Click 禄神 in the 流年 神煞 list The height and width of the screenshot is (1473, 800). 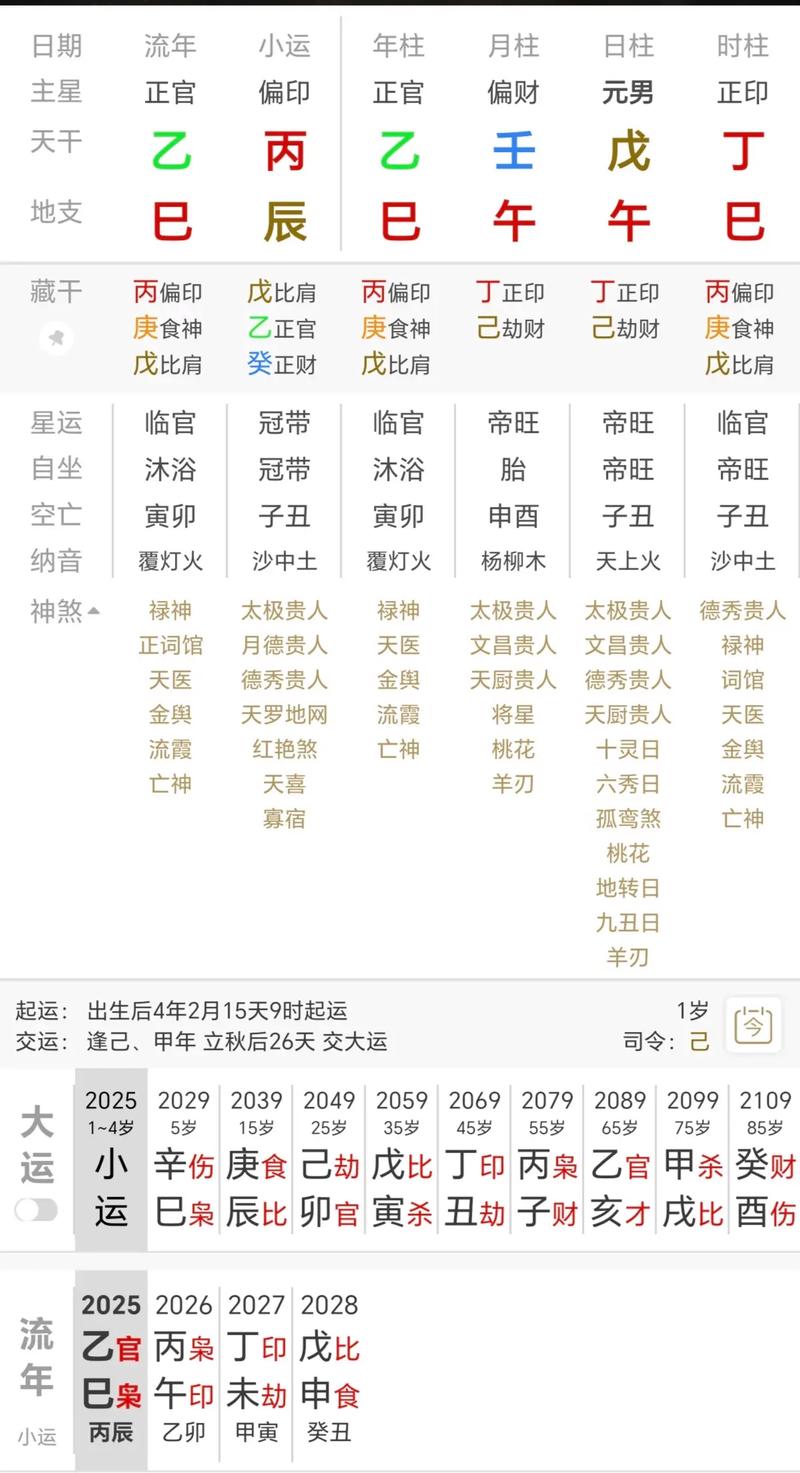(x=171, y=611)
